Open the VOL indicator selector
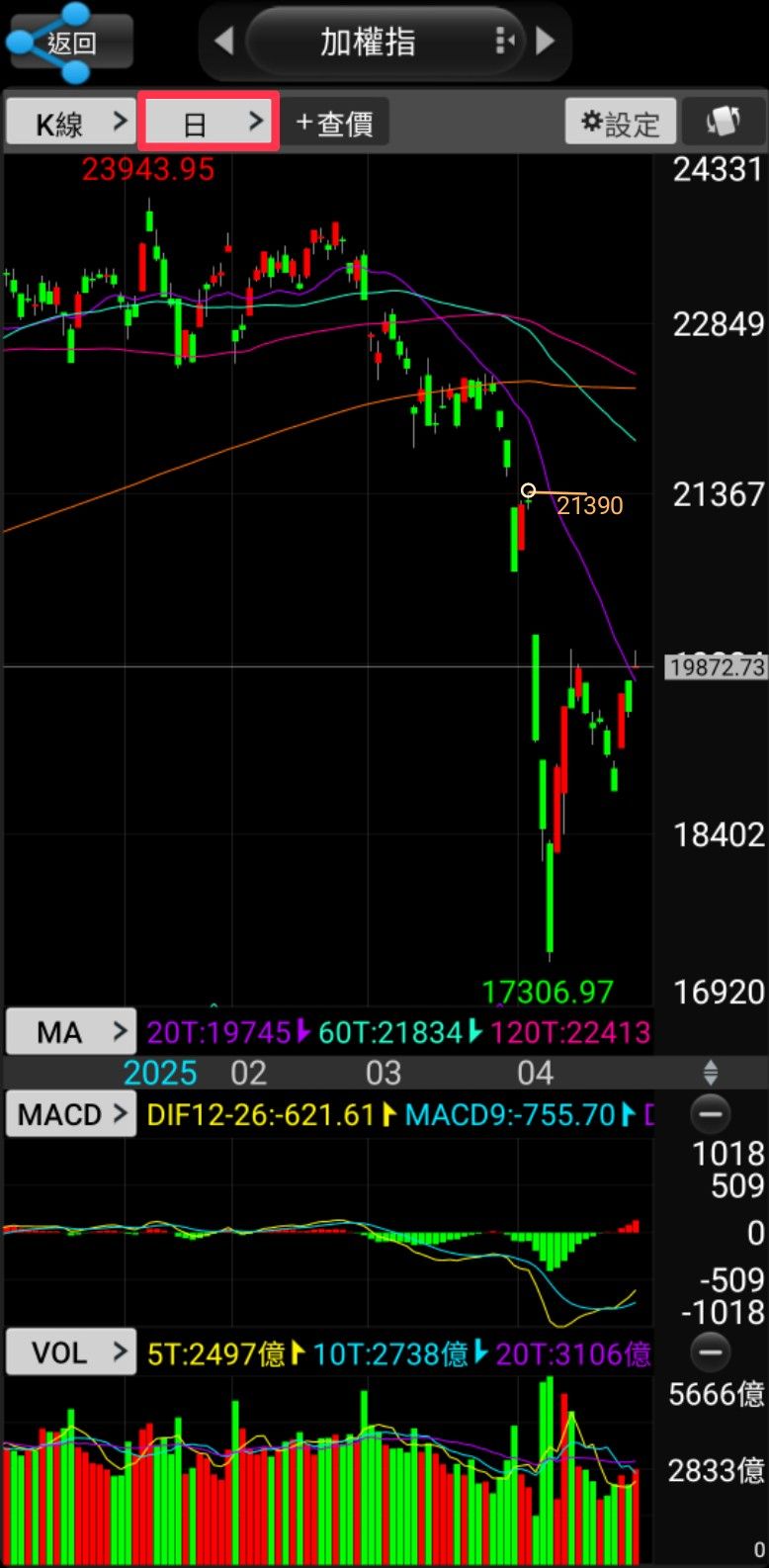The height and width of the screenshot is (1568, 769). [x=70, y=1352]
